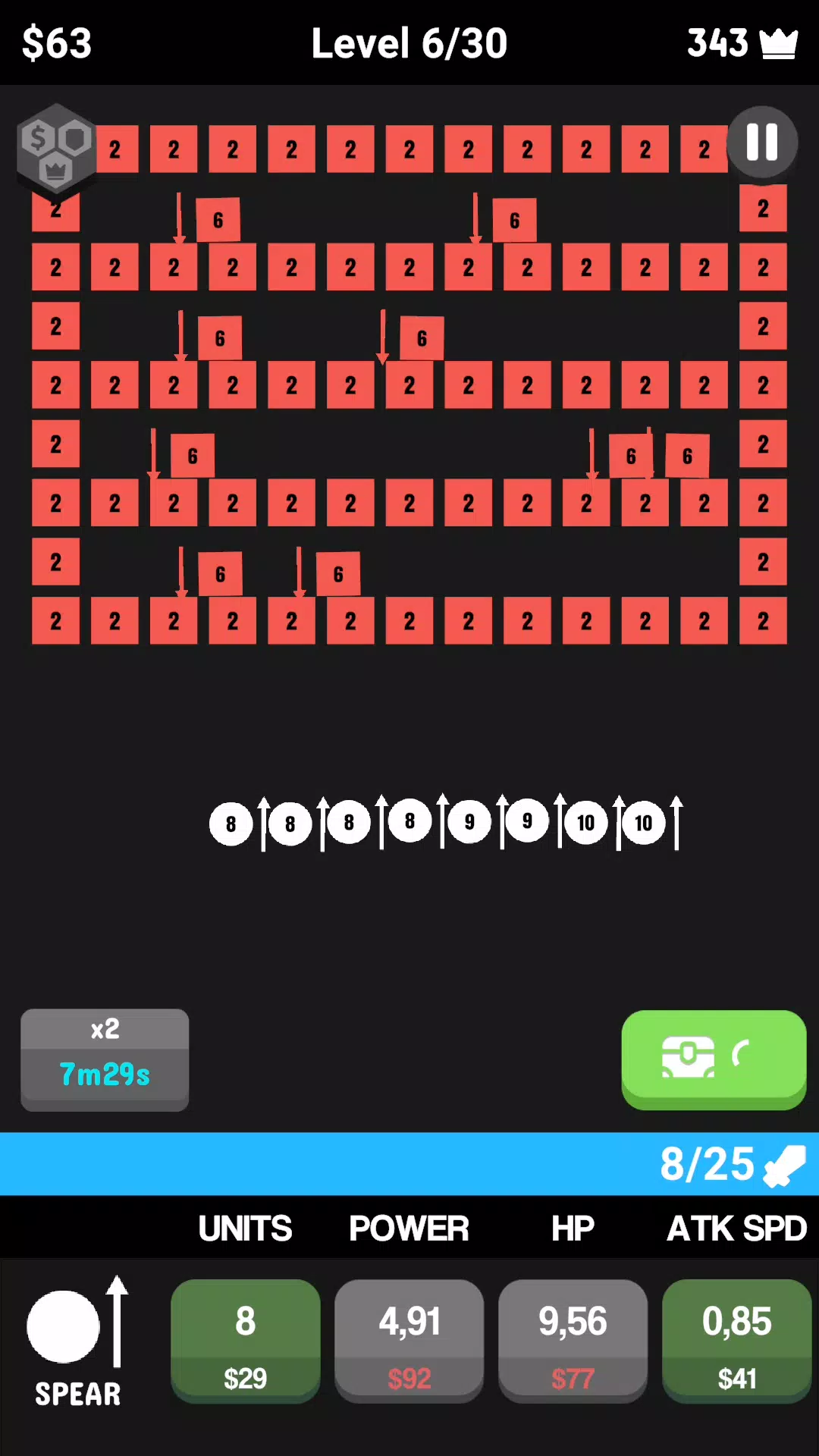Tap the green treasure chest button
The width and height of the screenshot is (819, 1456).
tap(714, 1058)
